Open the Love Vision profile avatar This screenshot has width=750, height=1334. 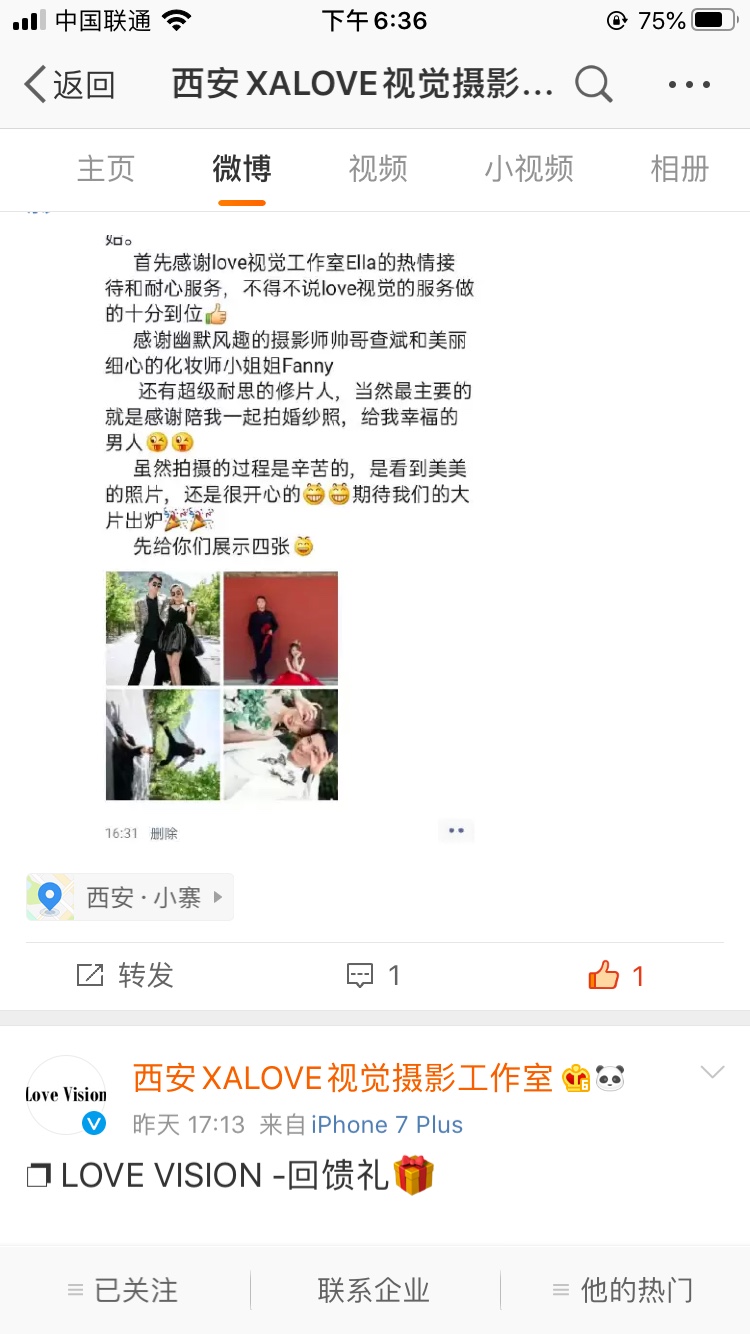(66, 1095)
